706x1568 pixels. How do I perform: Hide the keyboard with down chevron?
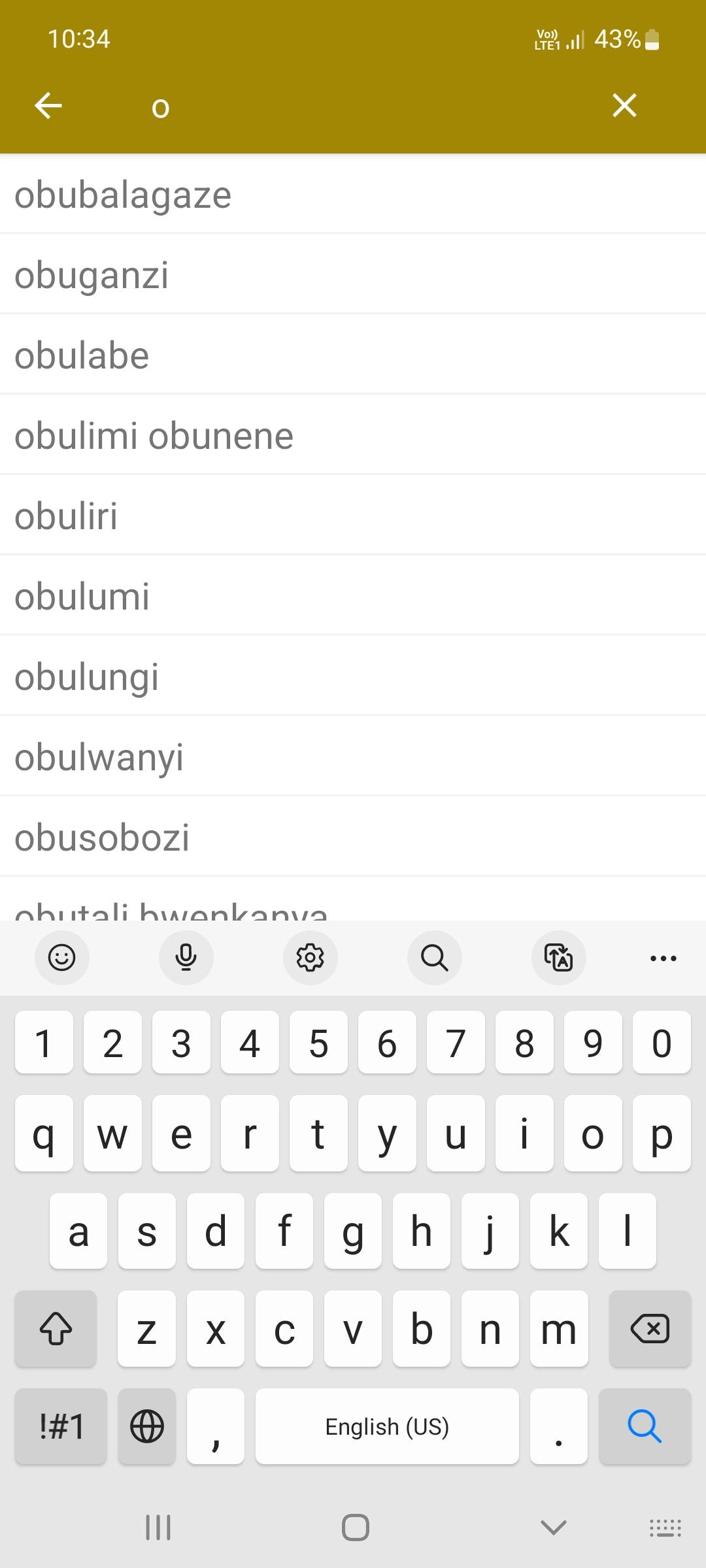coord(554,1527)
